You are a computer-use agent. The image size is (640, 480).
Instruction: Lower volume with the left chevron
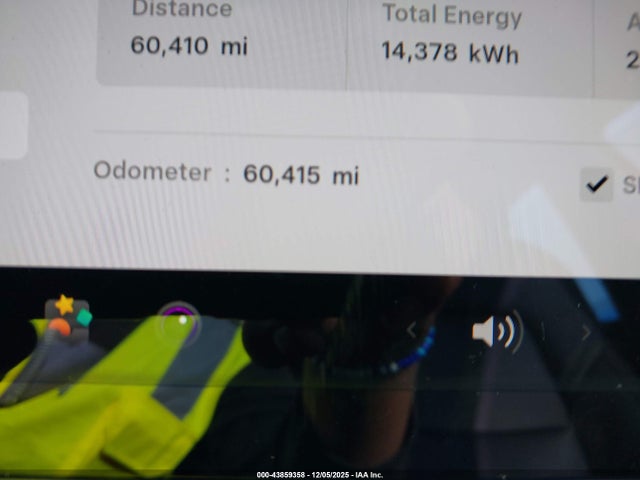pos(411,330)
